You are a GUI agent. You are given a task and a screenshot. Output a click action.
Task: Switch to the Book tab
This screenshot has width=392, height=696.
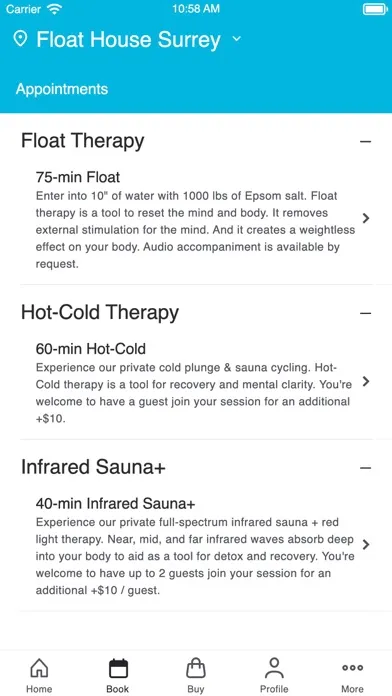(x=118, y=675)
